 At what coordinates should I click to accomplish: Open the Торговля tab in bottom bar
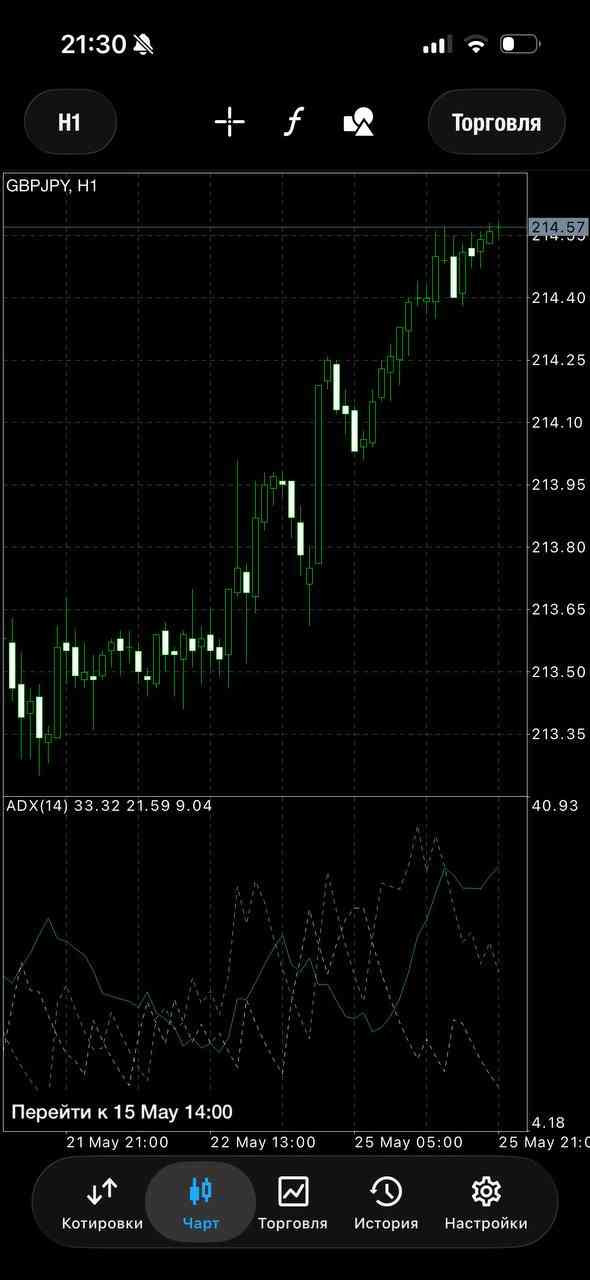coord(293,1204)
